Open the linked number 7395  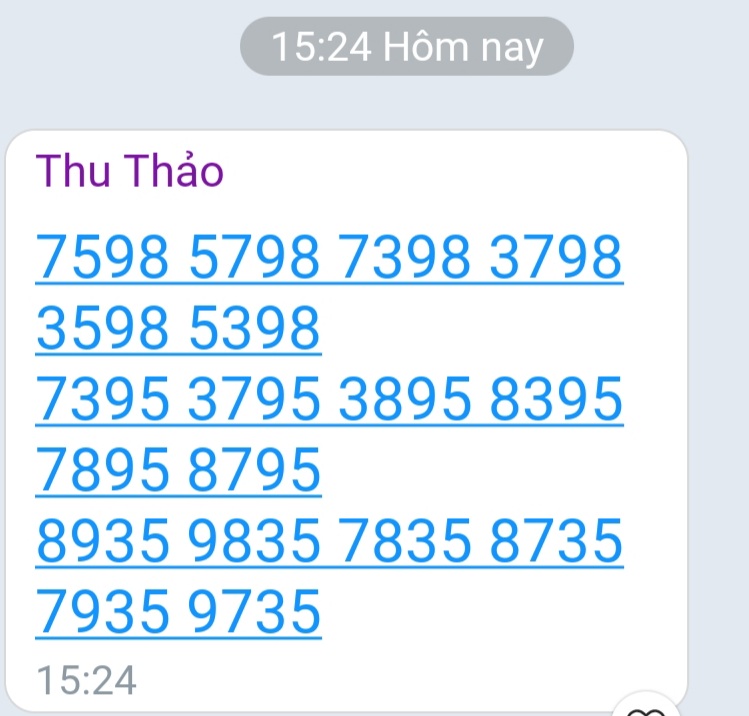[x=104, y=400]
